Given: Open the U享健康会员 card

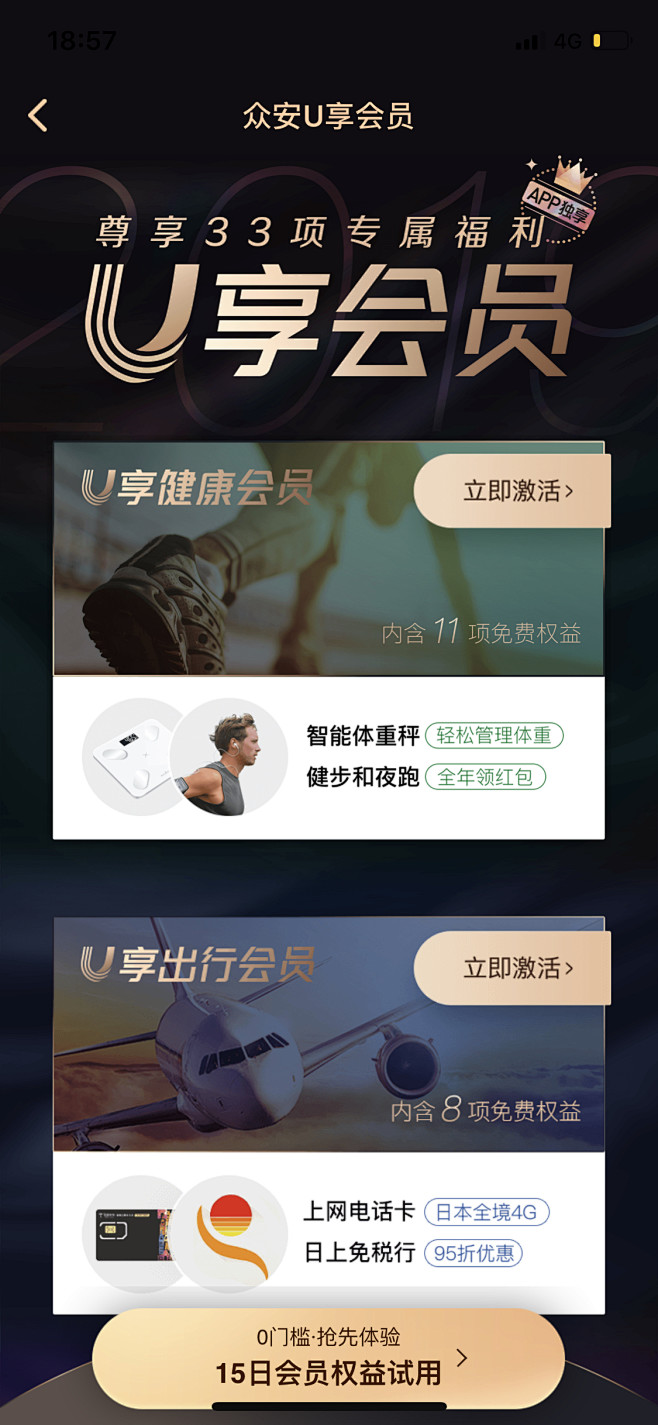Looking at the screenshot, I should tap(329, 640).
